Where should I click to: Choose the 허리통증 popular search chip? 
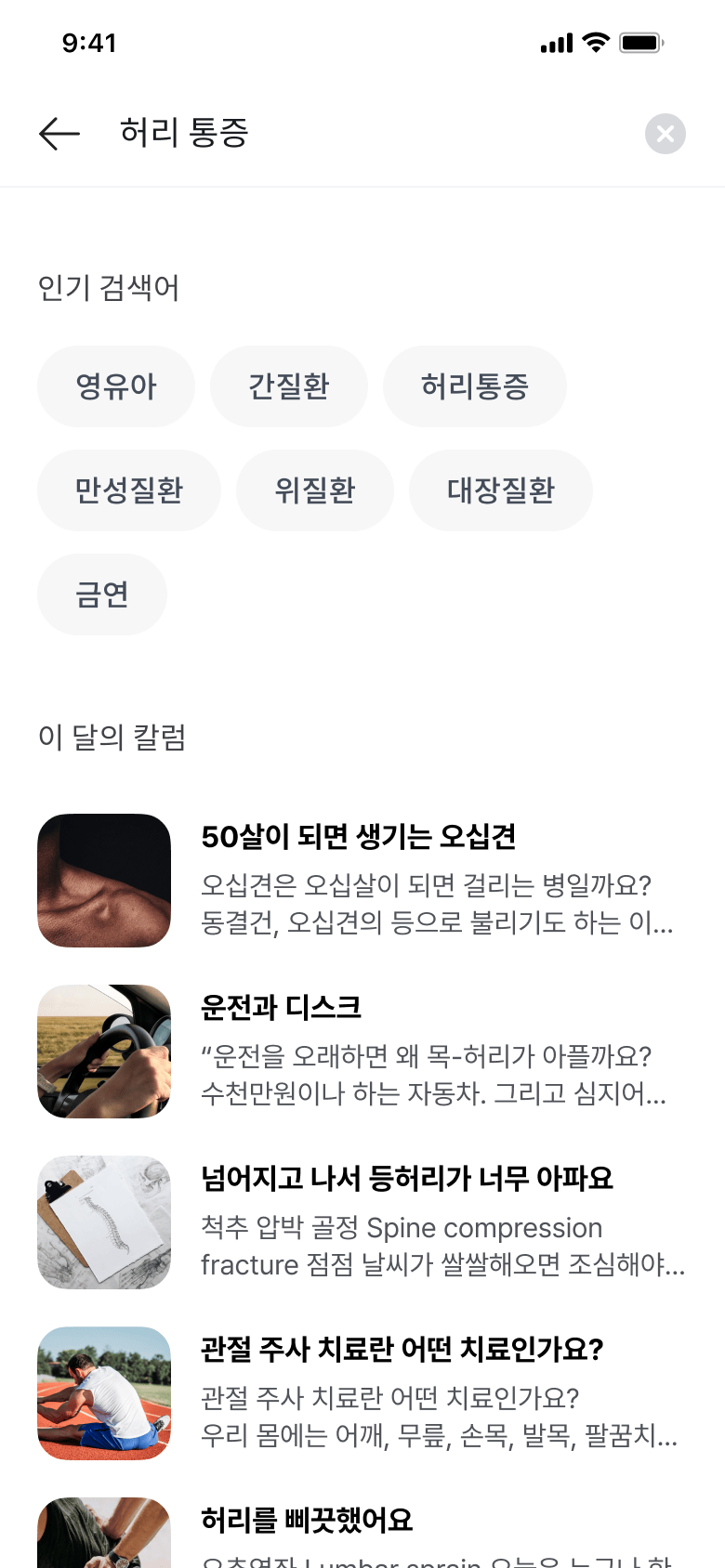[x=474, y=386]
